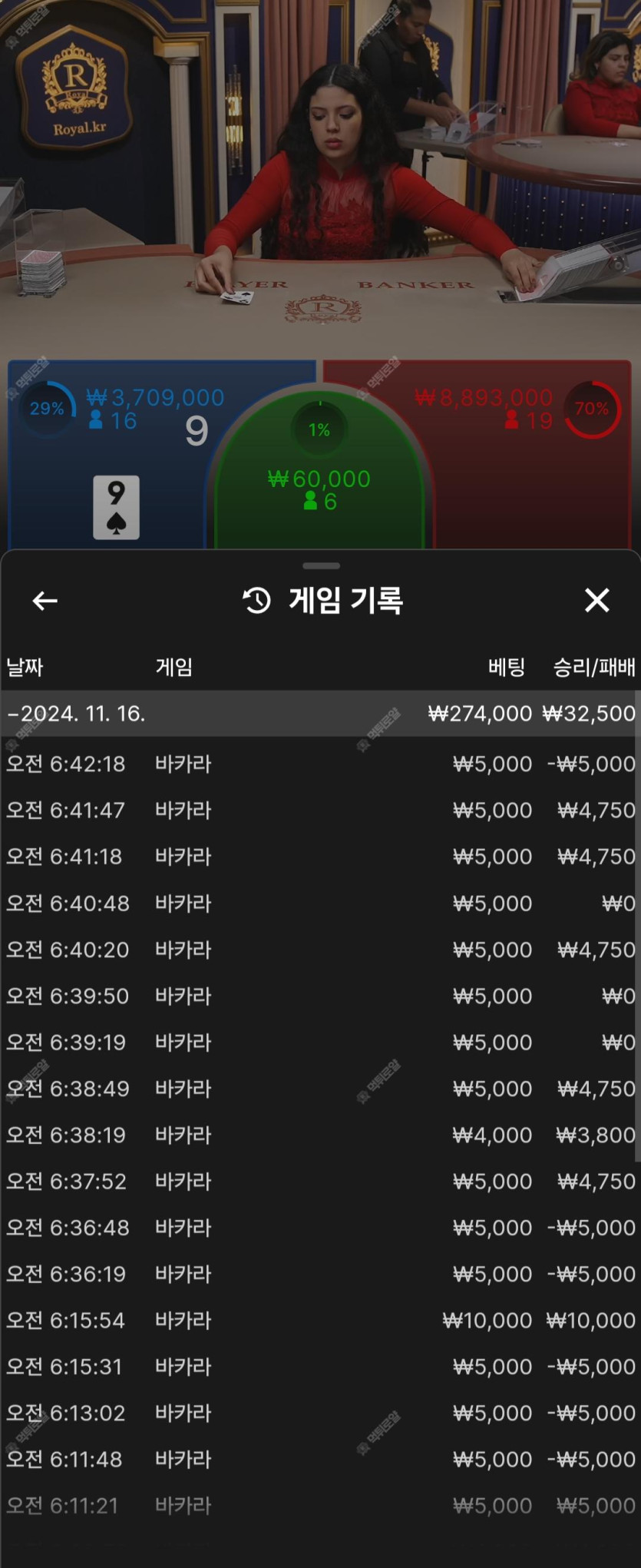View the 6:37:52 baccarat round
Image resolution: width=641 pixels, height=1568 pixels.
click(320, 1182)
